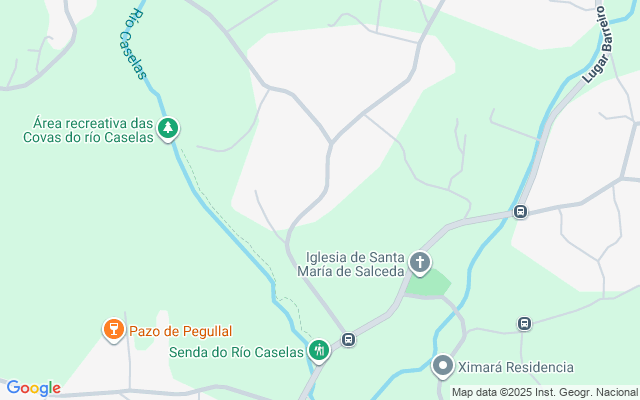
Task: Open the Área recreativa das Covas do río Caselas pin
Action: point(168,129)
